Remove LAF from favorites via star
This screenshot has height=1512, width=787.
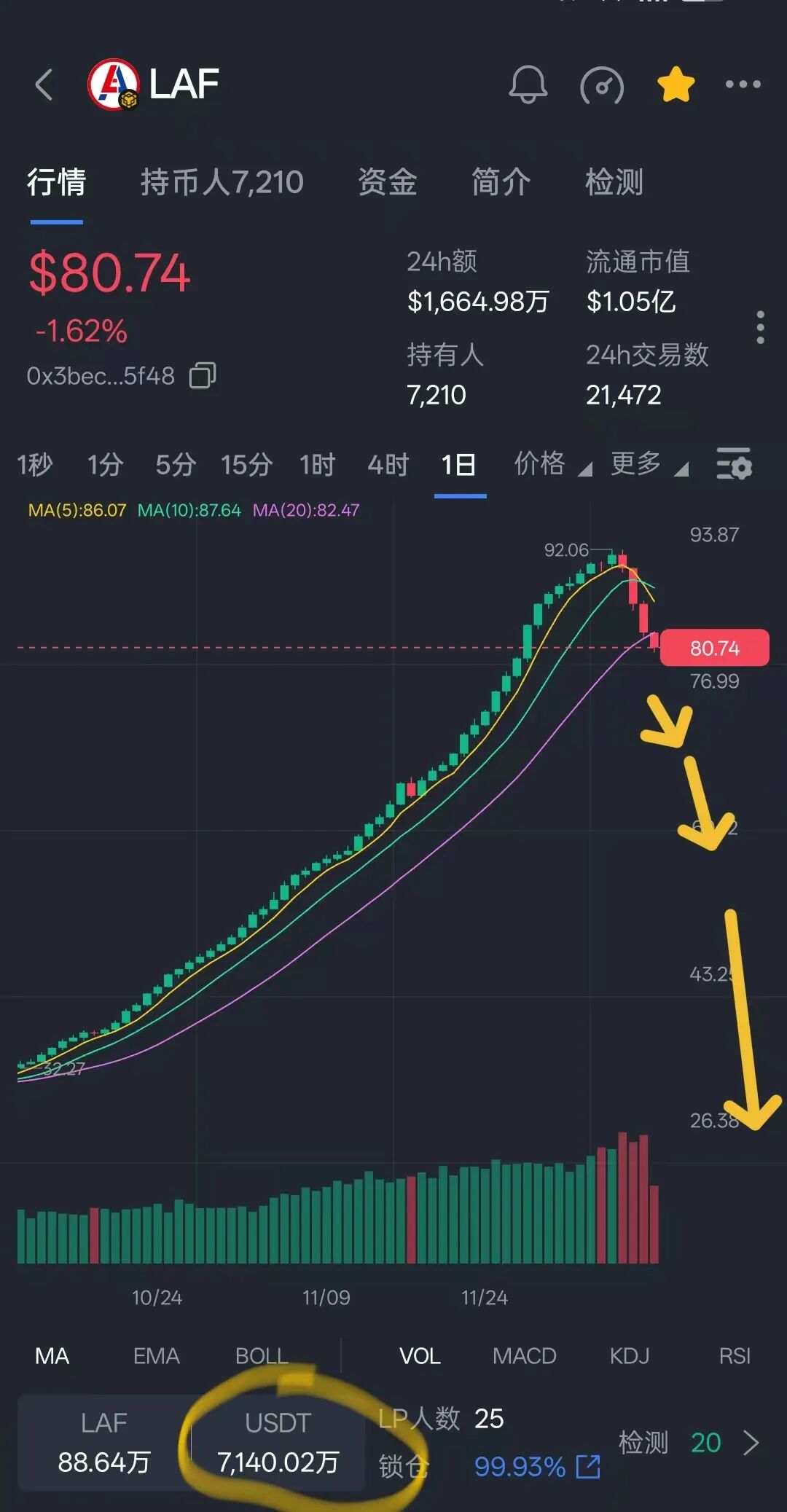(x=676, y=85)
